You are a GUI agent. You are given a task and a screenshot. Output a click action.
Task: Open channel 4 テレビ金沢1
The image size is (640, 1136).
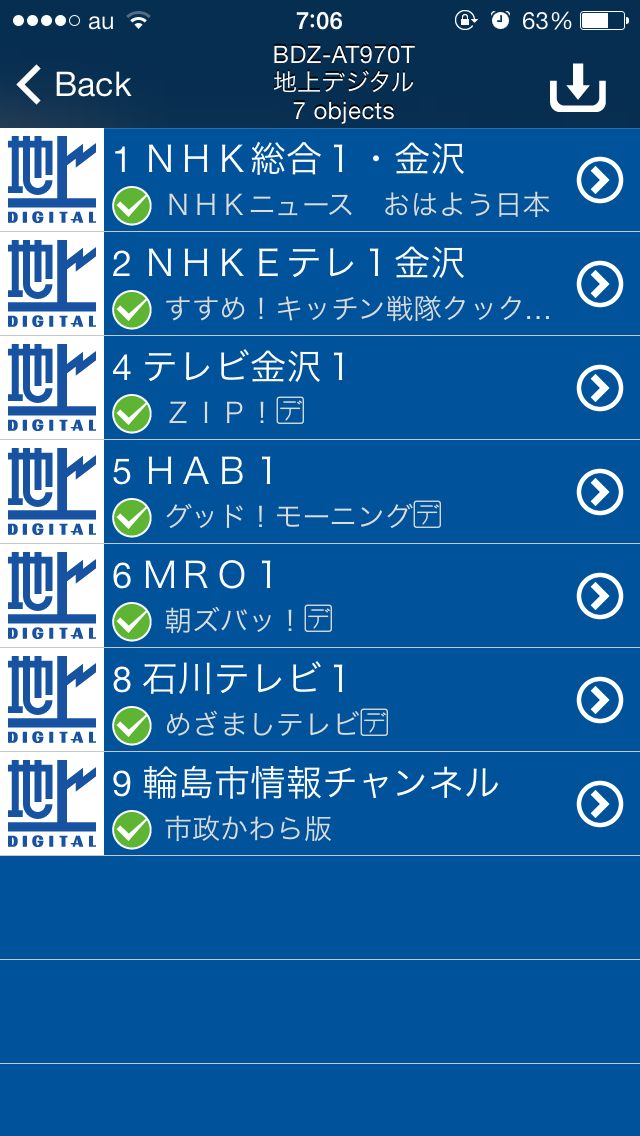[330, 388]
